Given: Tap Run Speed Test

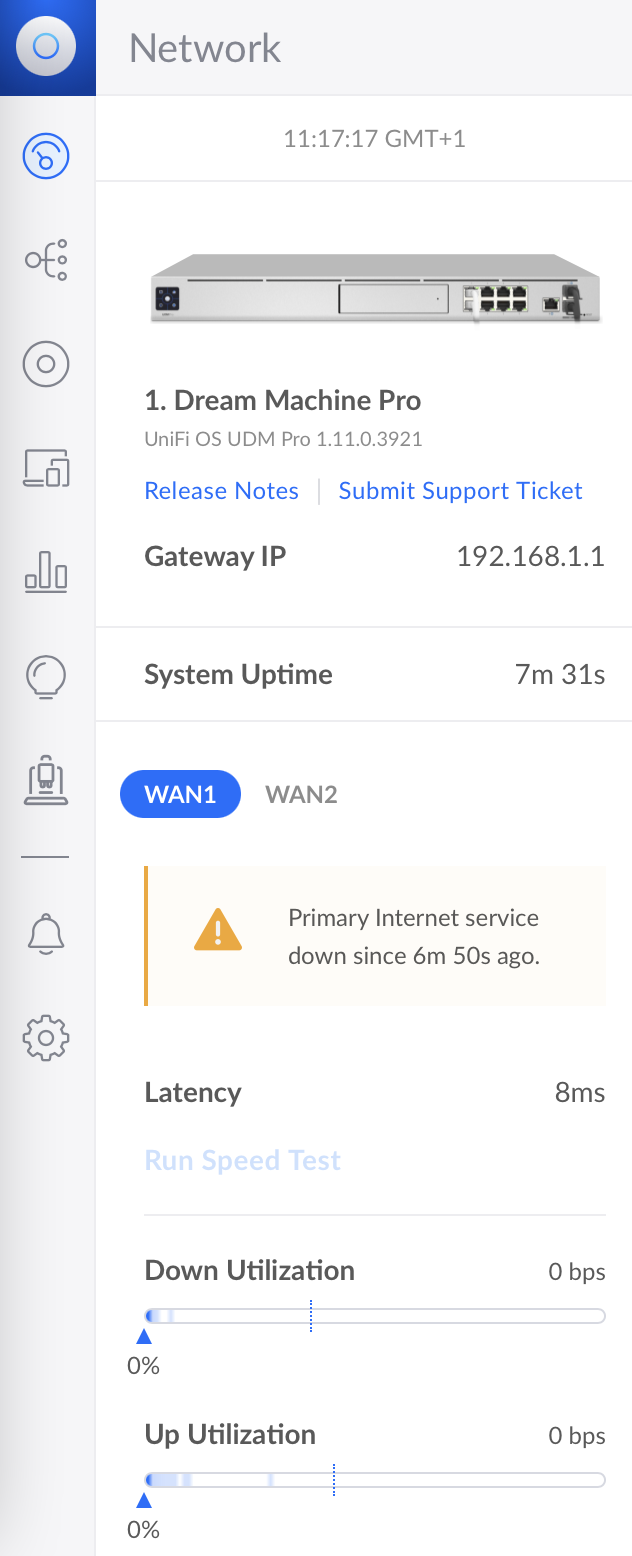Looking at the screenshot, I should coord(243,1160).
